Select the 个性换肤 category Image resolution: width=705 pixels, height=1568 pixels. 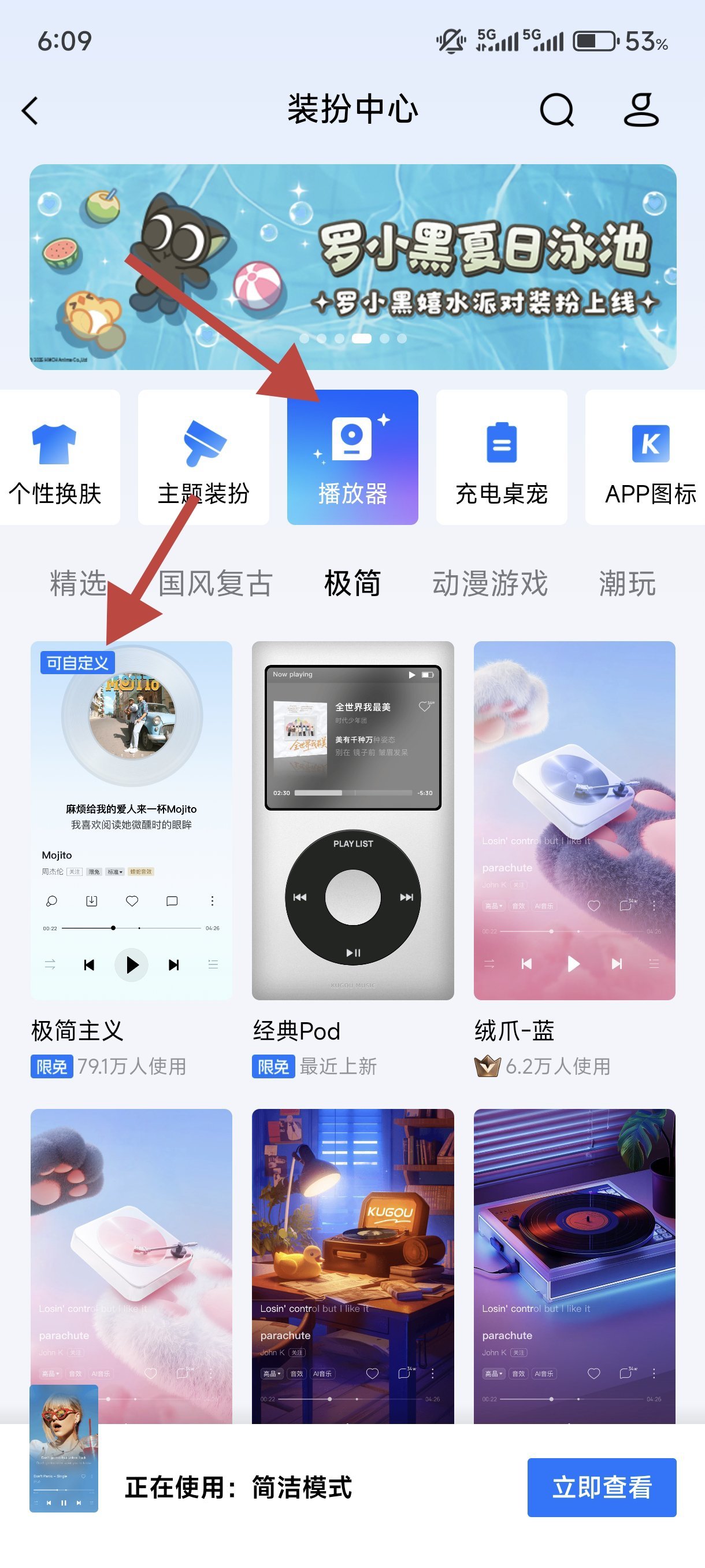point(55,457)
